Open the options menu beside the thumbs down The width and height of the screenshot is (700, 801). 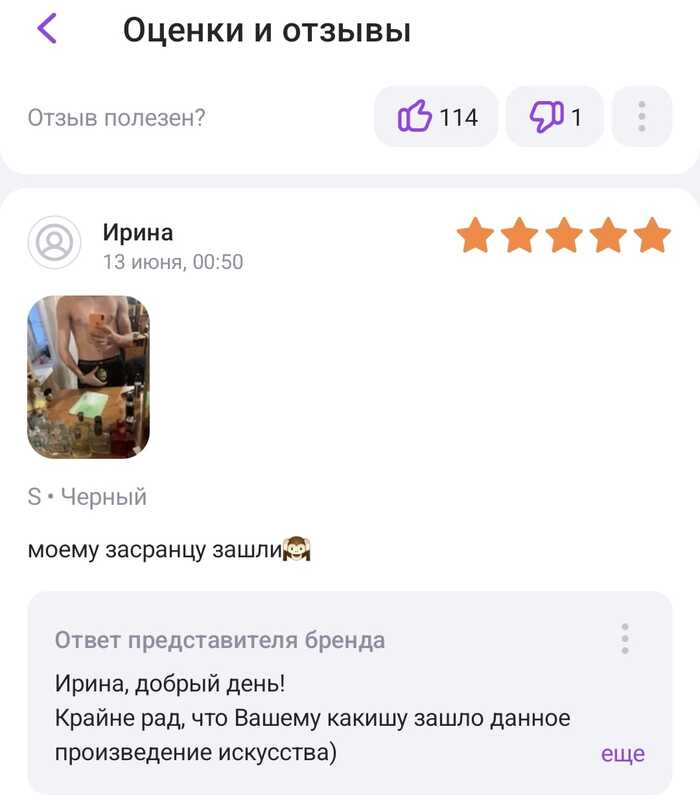click(x=641, y=118)
